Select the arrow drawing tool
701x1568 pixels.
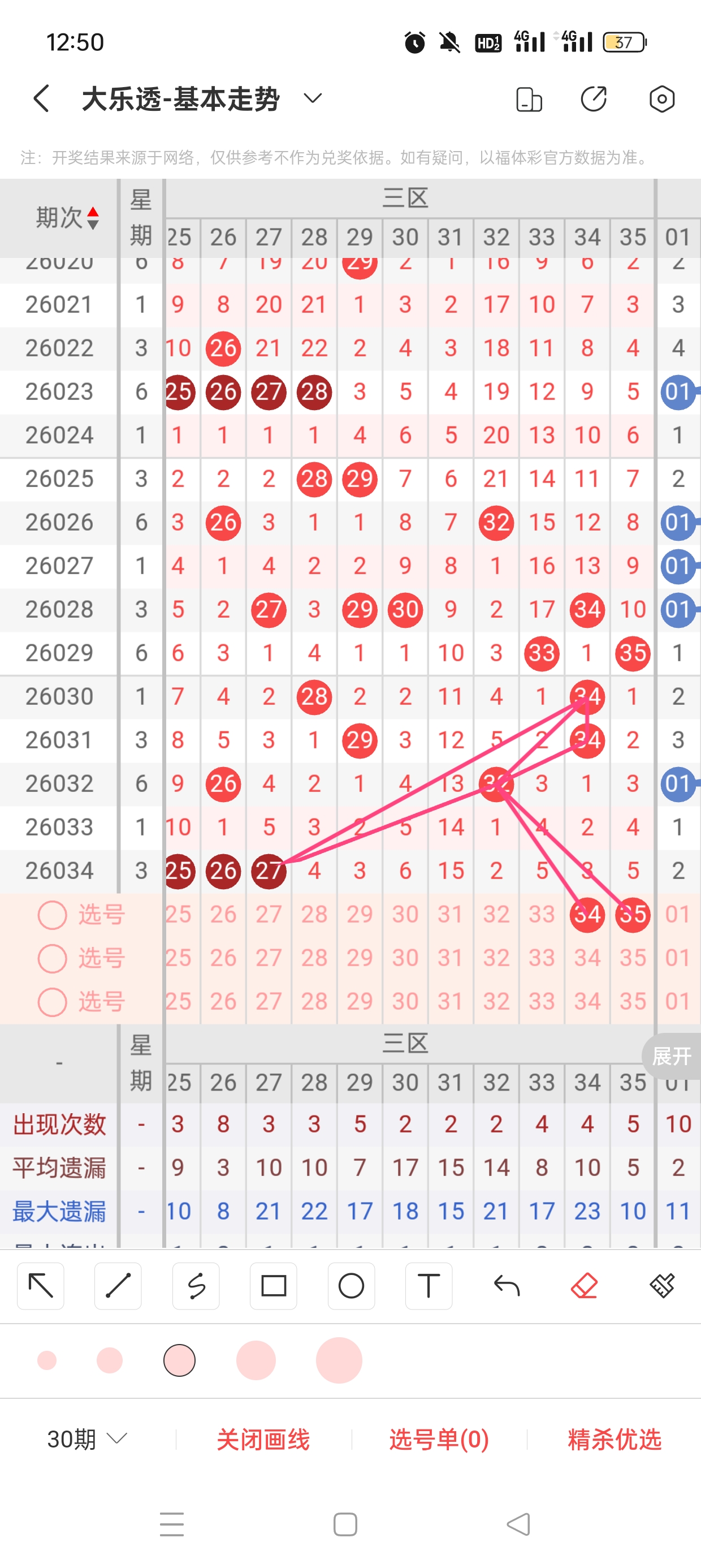point(41,1286)
